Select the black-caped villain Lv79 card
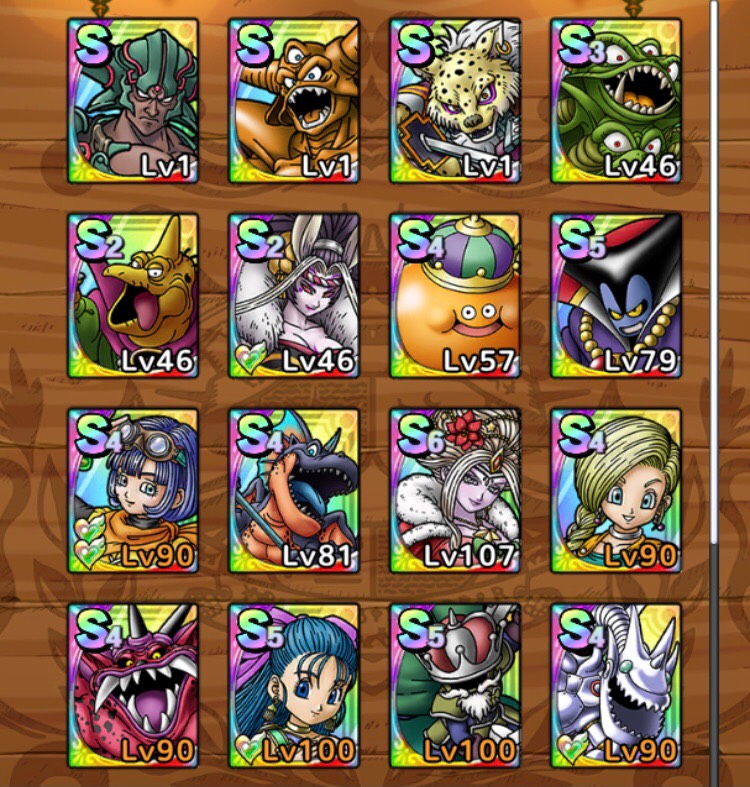Screen dimensions: 750x787 [x=616, y=295]
